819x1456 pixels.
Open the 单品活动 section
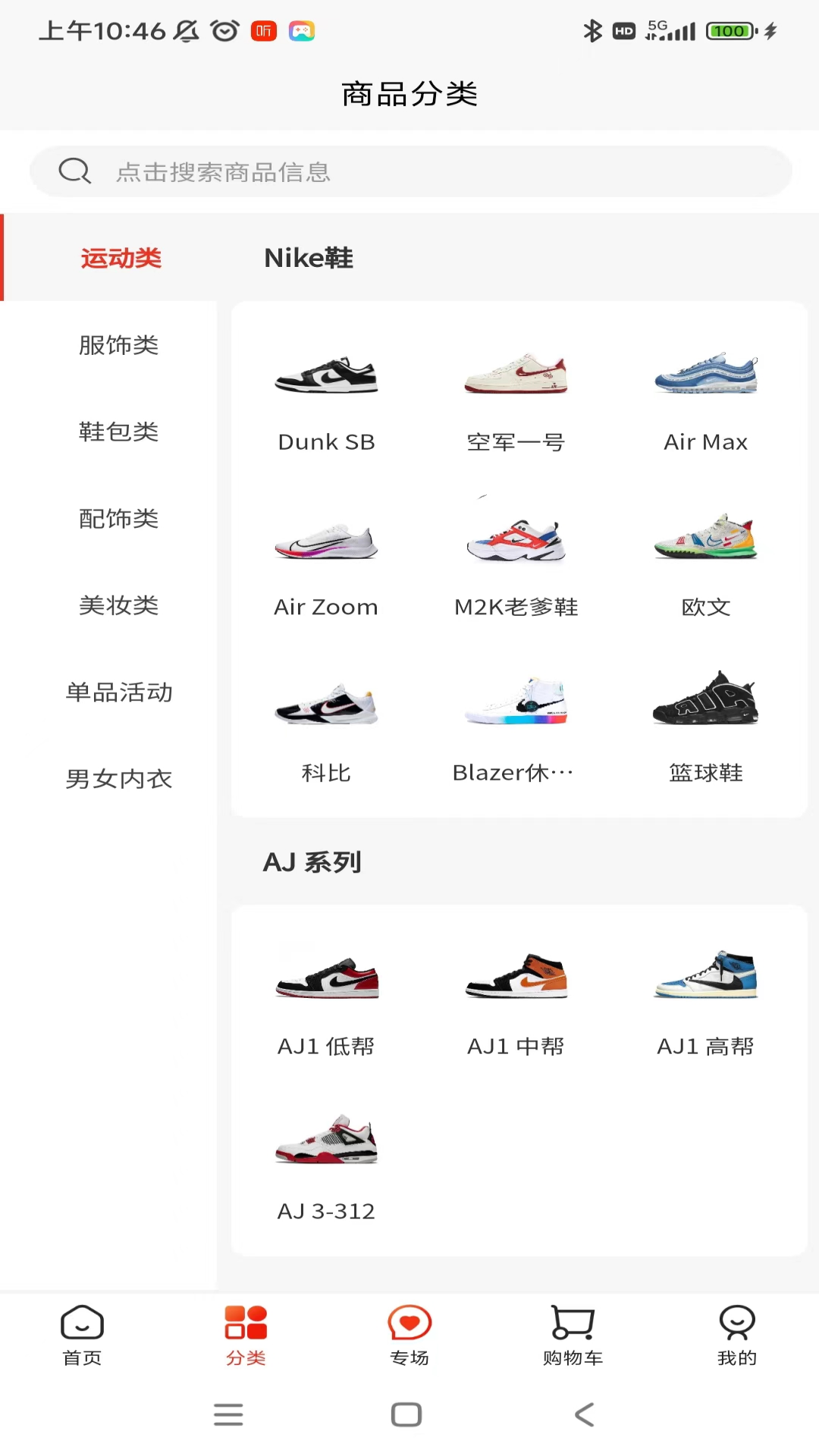[x=119, y=692]
